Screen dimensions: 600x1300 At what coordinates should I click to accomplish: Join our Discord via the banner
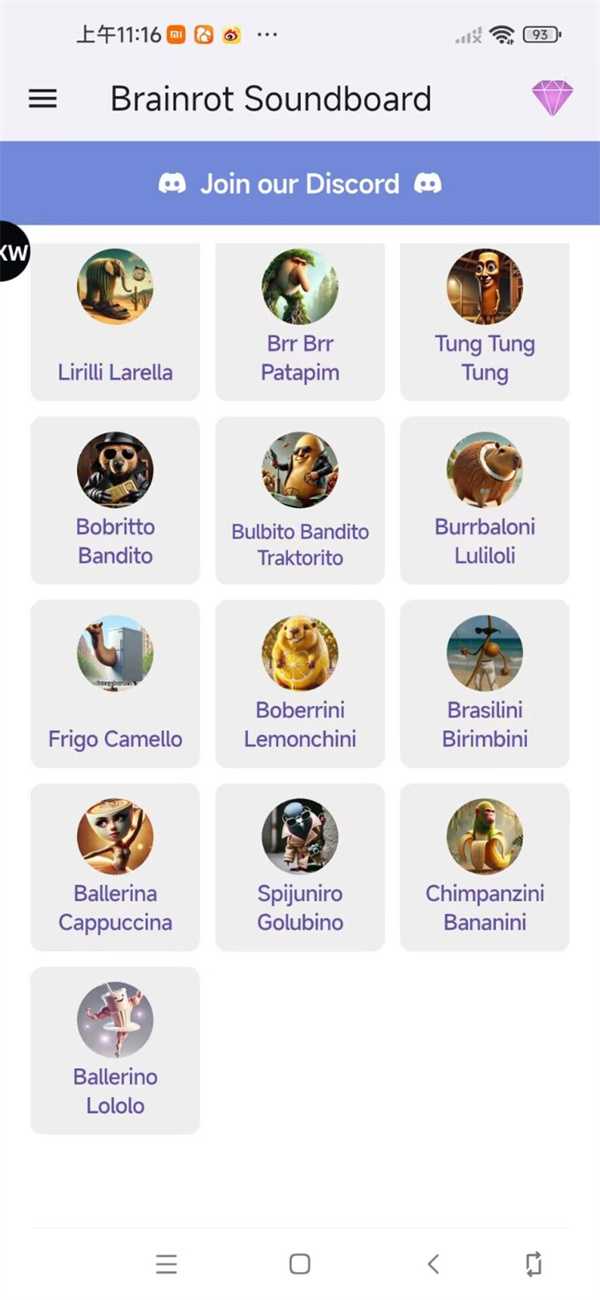pyautogui.click(x=300, y=184)
